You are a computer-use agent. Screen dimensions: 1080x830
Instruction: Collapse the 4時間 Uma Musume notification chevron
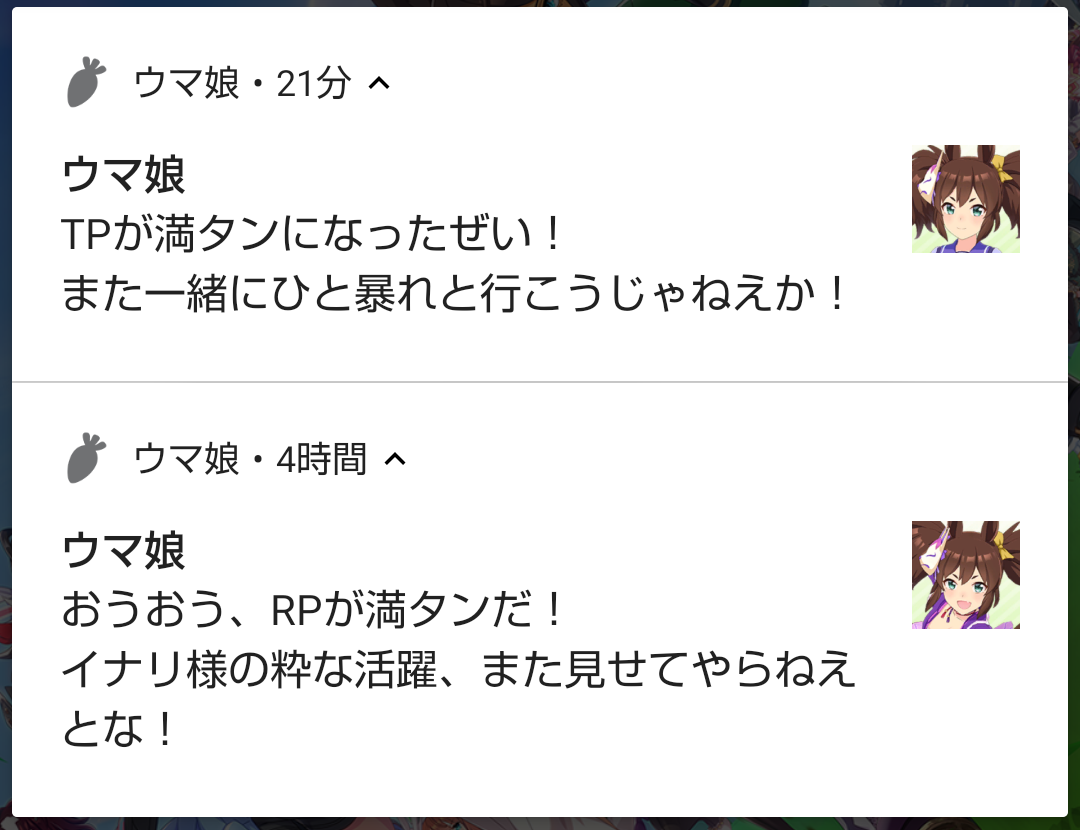pyautogui.click(x=396, y=460)
